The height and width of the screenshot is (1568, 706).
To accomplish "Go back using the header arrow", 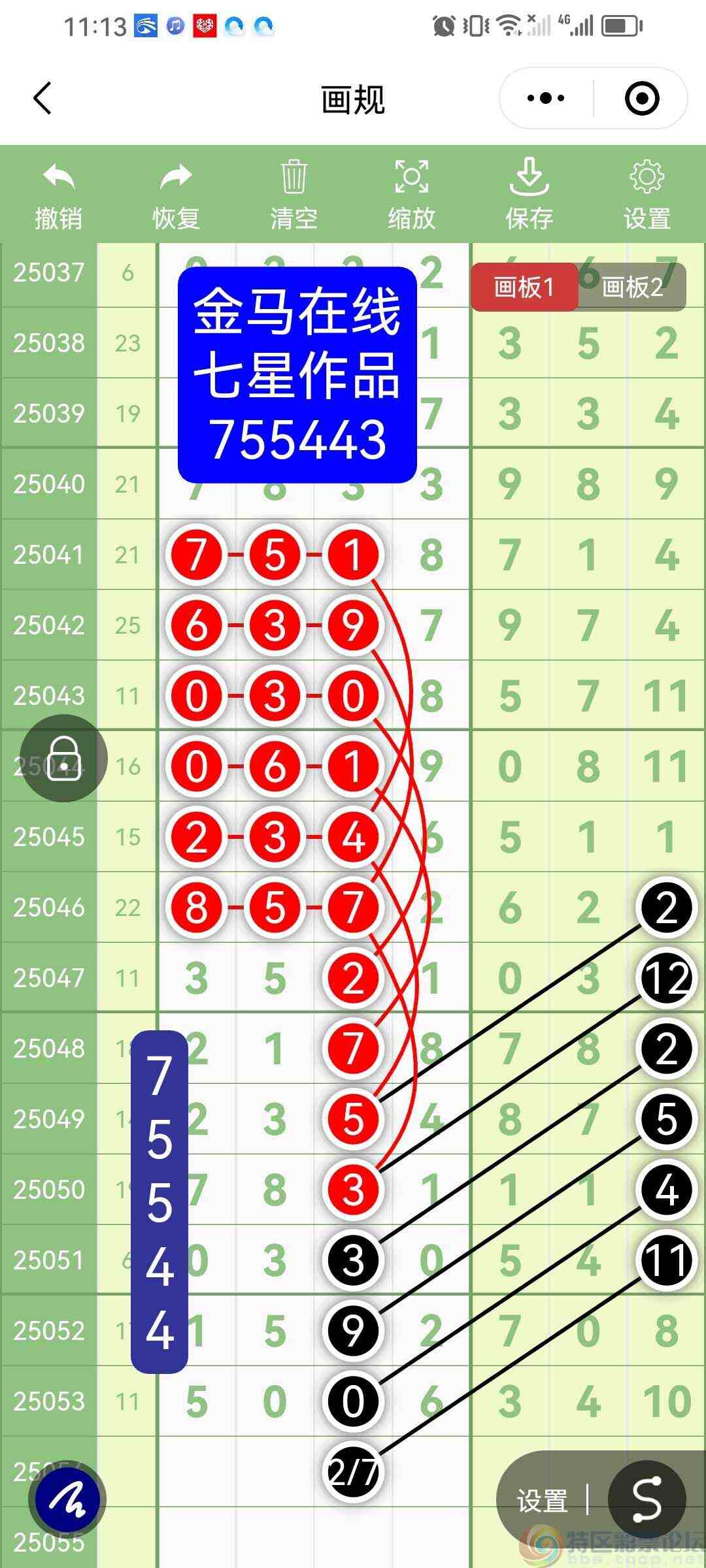I will 42,99.
